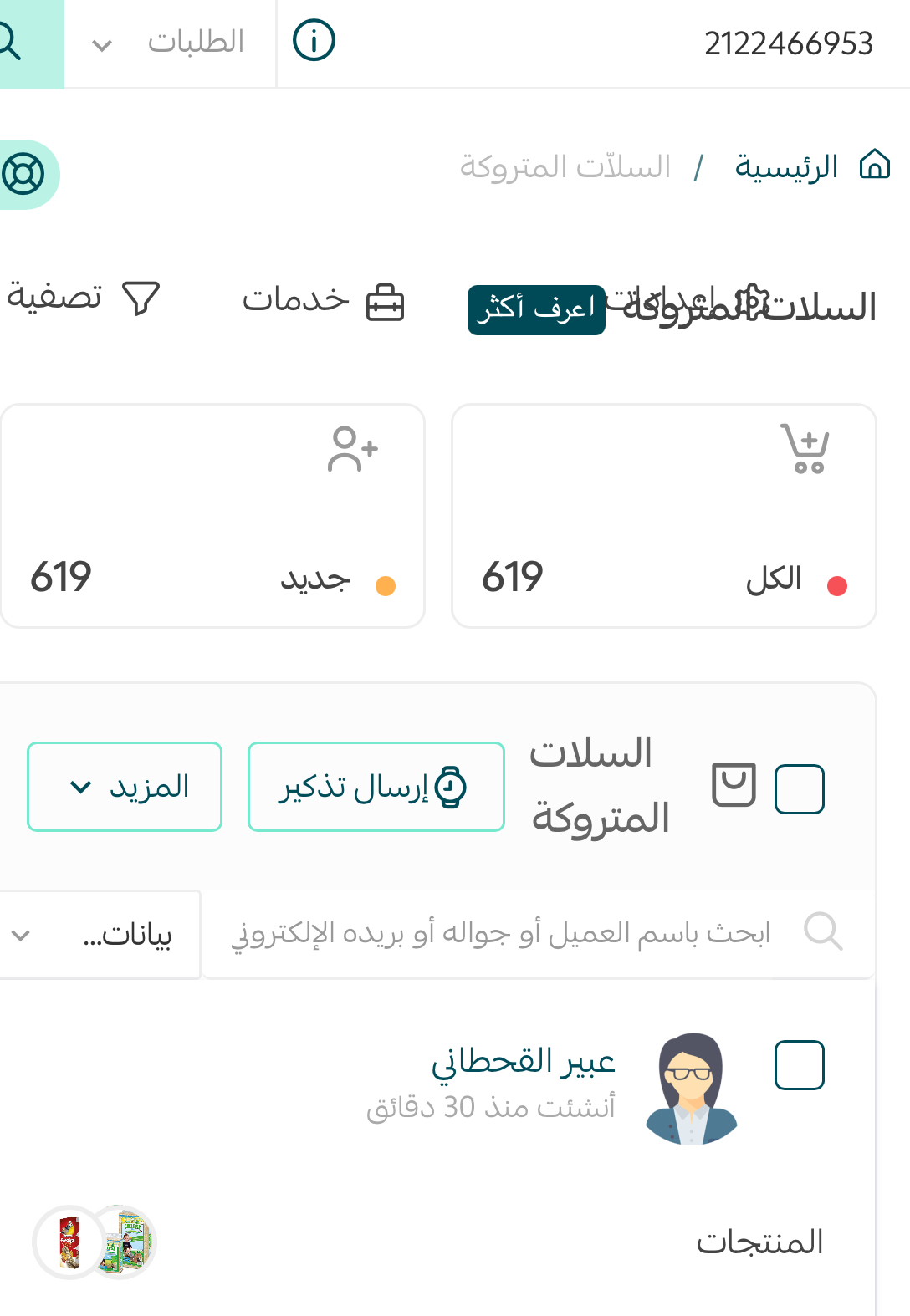The height and width of the screenshot is (1316, 910).
Task: Expand the الطلبات dropdown
Action: coord(171,43)
